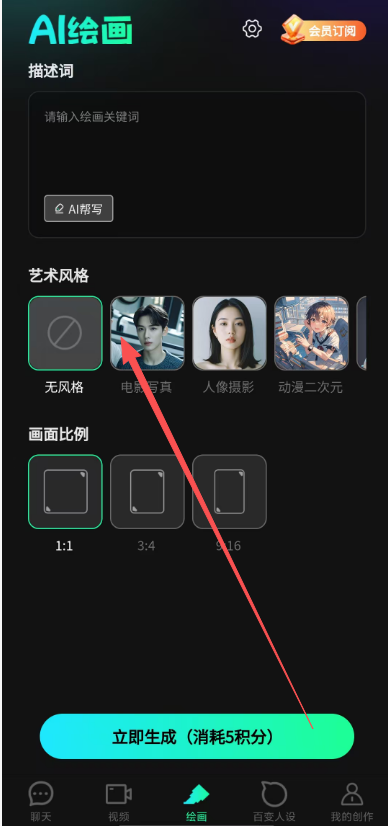Switch to the 聊天 tab
Screen dimensions: 388x826
[41, 801]
